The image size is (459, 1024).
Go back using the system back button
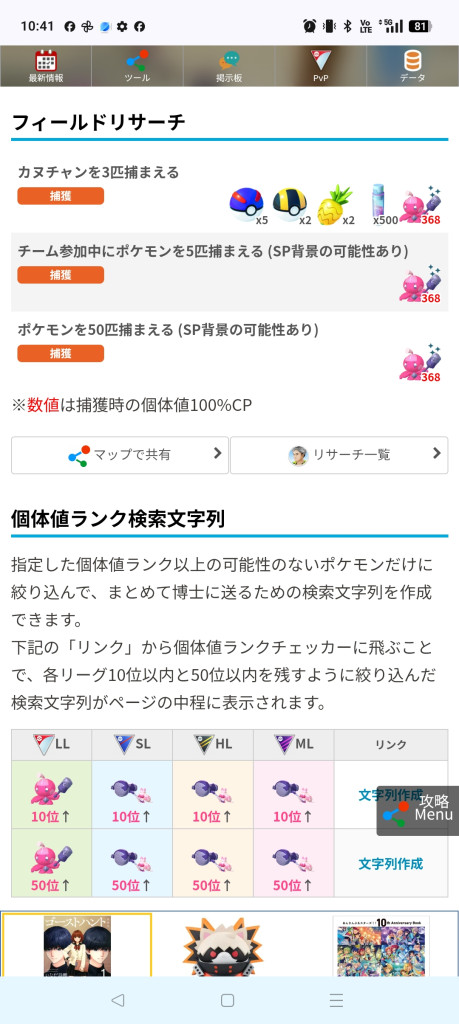118,1000
